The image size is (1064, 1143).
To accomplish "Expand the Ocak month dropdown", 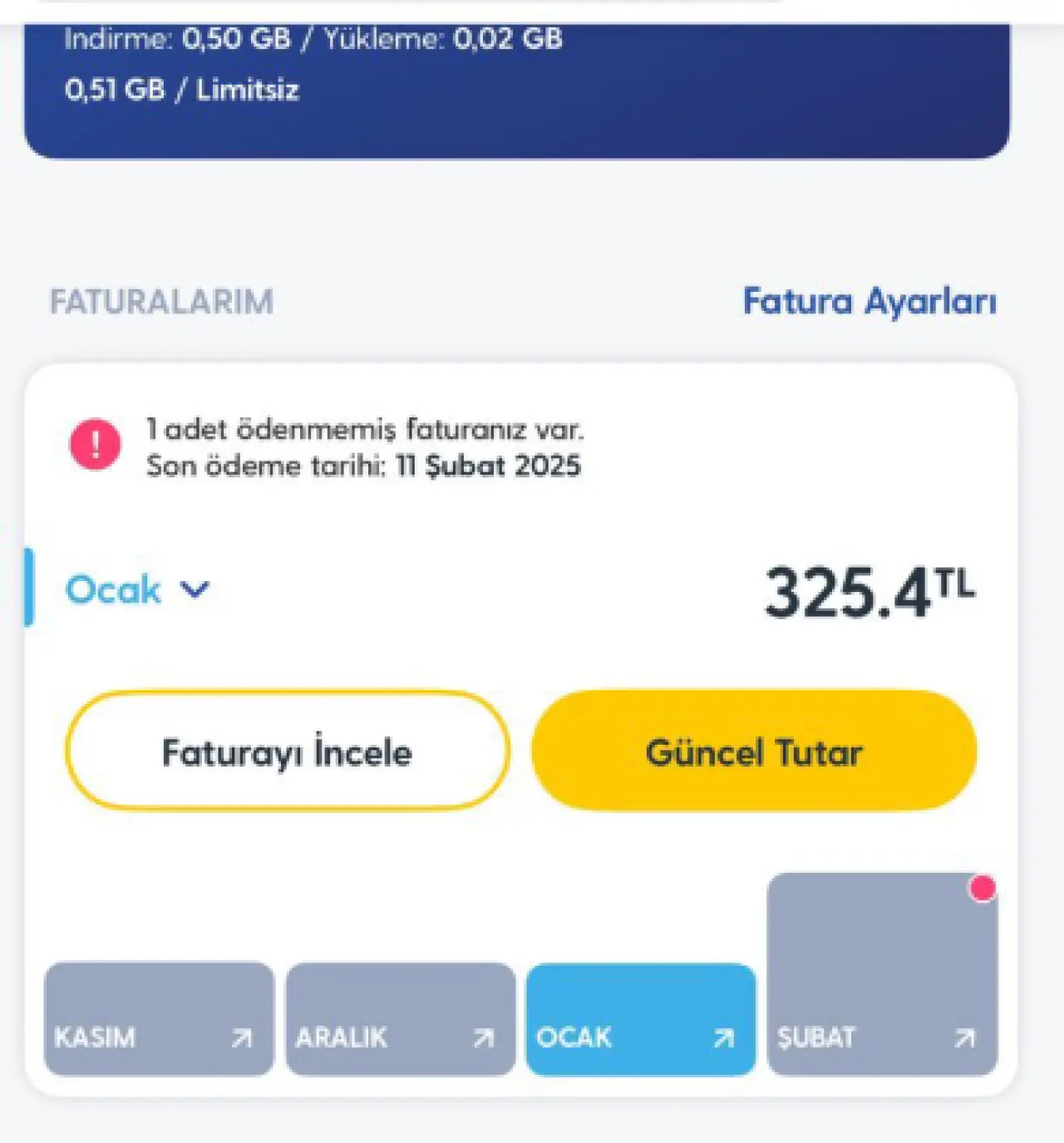I will click(137, 589).
